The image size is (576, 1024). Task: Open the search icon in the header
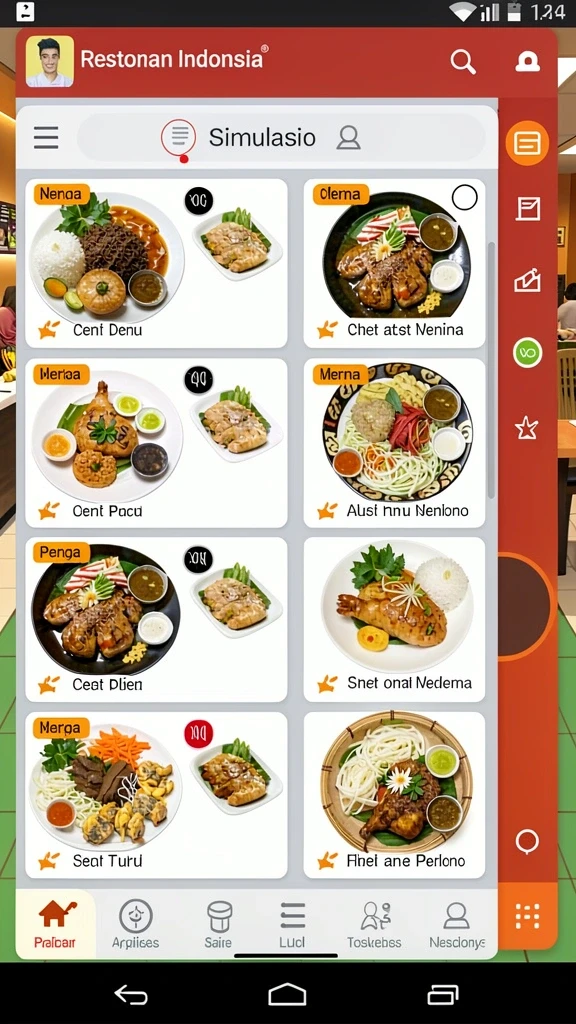[x=462, y=62]
